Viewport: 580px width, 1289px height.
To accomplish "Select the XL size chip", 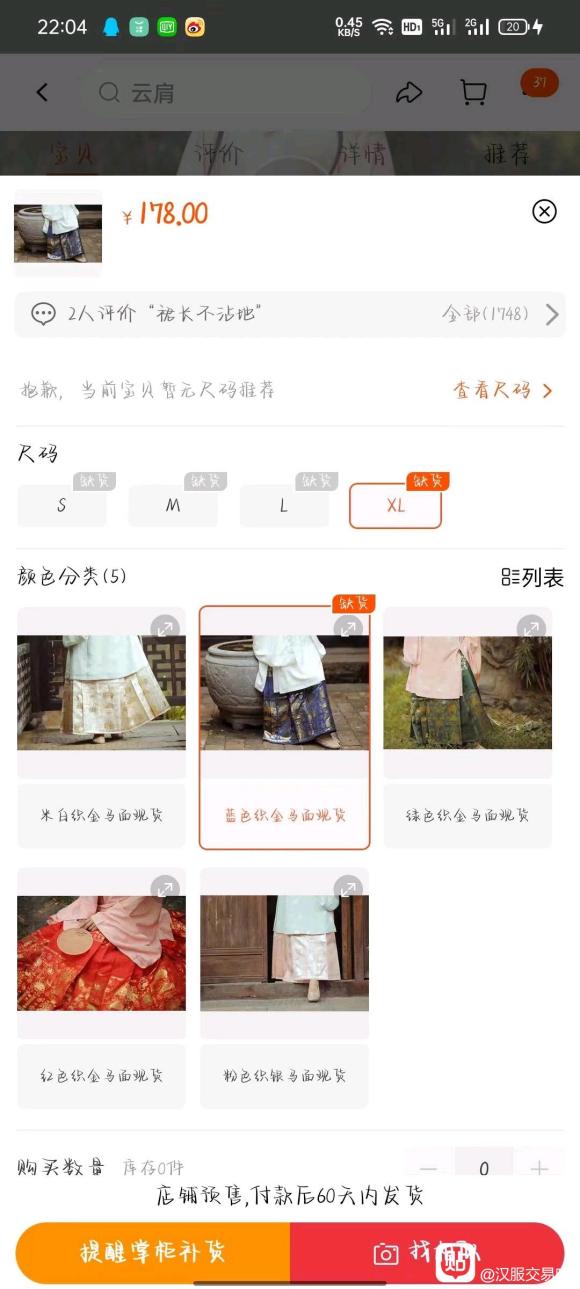I will point(395,505).
